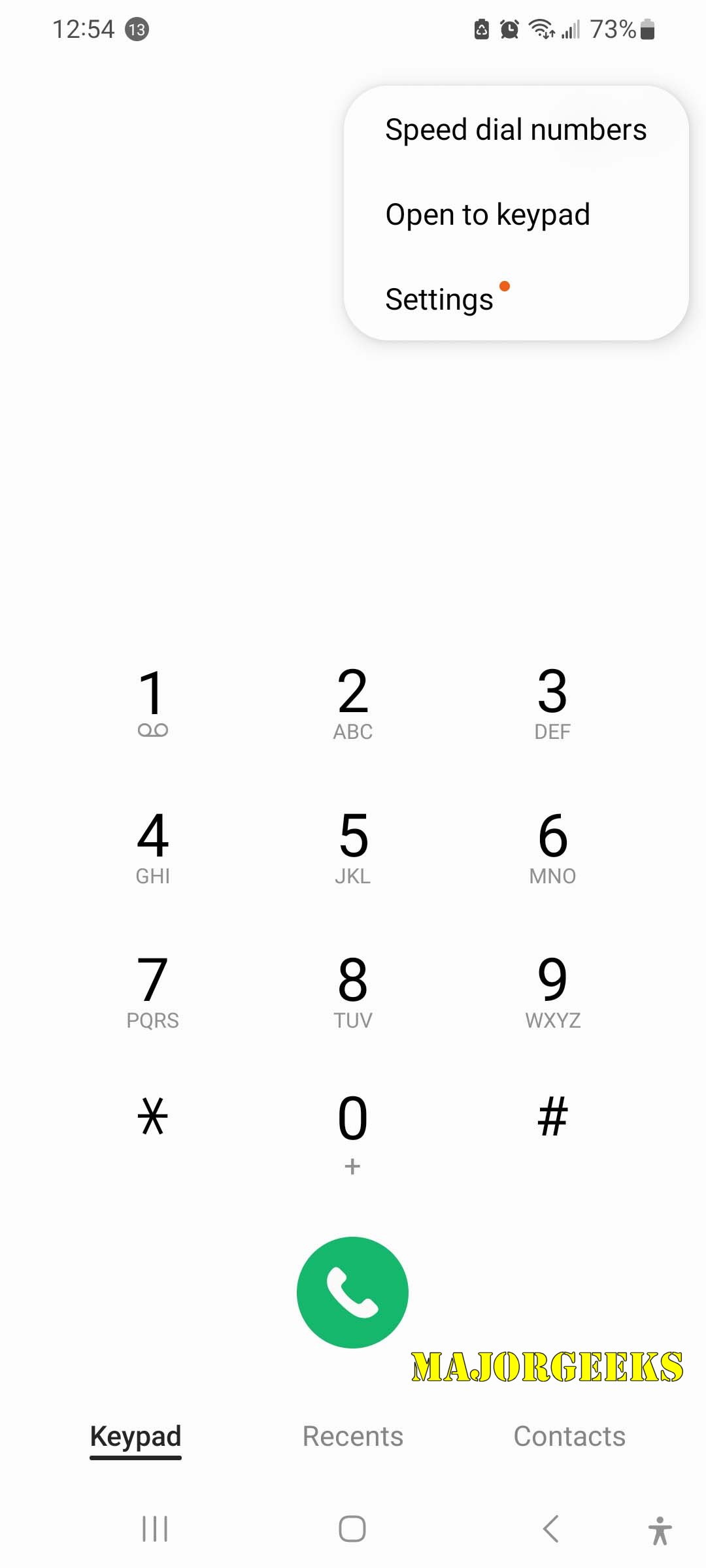The height and width of the screenshot is (1568, 706).
Task: Tap the back arrow in navigation bar
Action: click(550, 1529)
